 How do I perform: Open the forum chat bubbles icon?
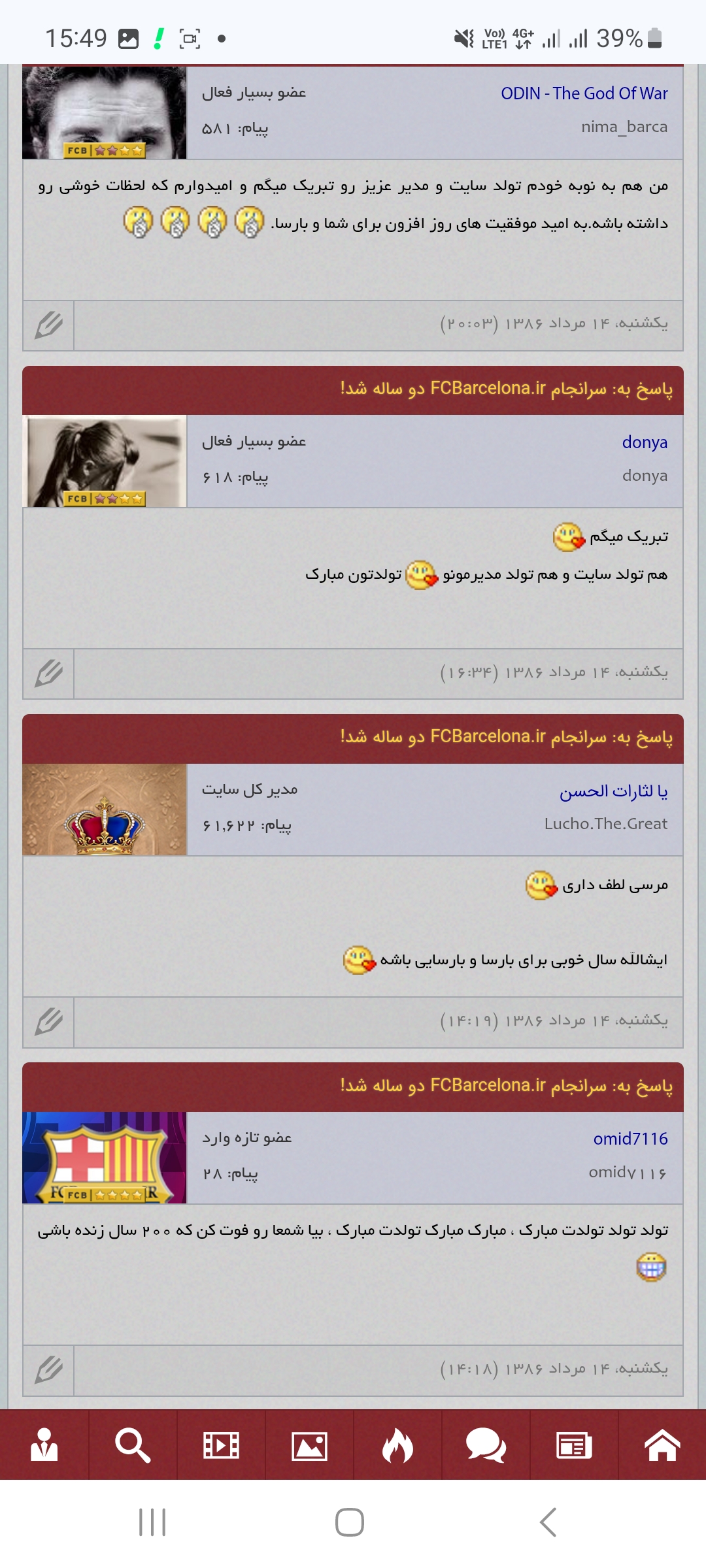tap(486, 1445)
